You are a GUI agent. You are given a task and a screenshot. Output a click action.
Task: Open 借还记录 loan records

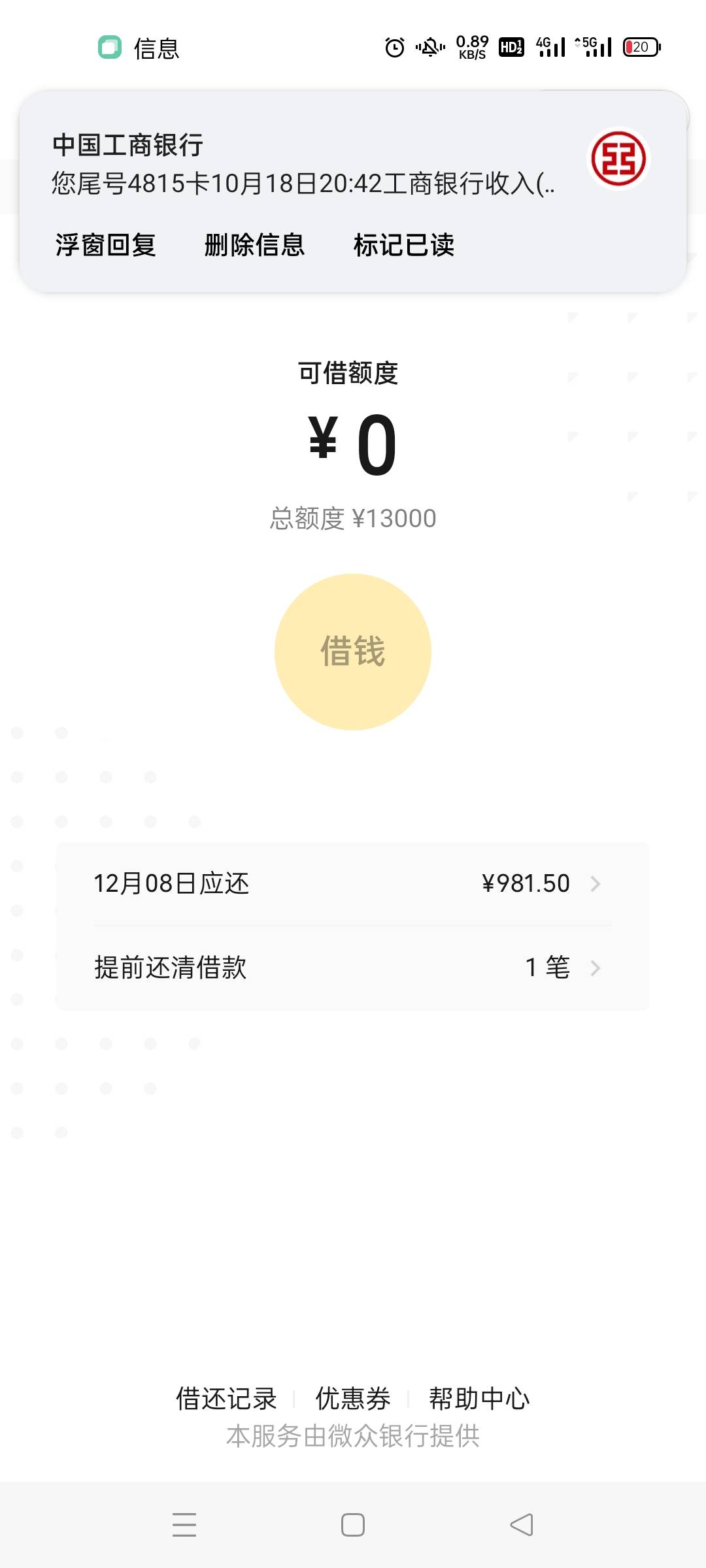226,1398
